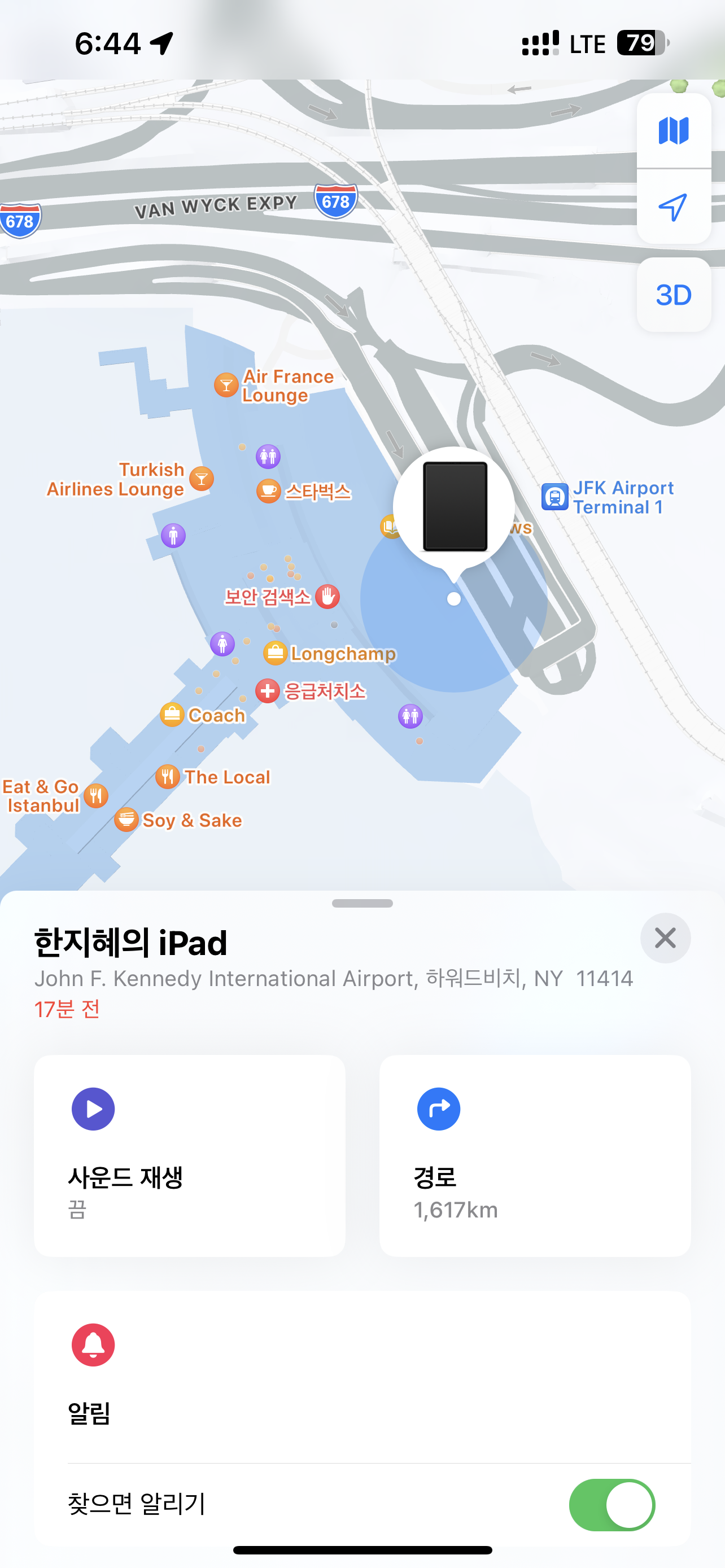This screenshot has width=725, height=1568.
Task: Center the map on my location
Action: click(673, 207)
